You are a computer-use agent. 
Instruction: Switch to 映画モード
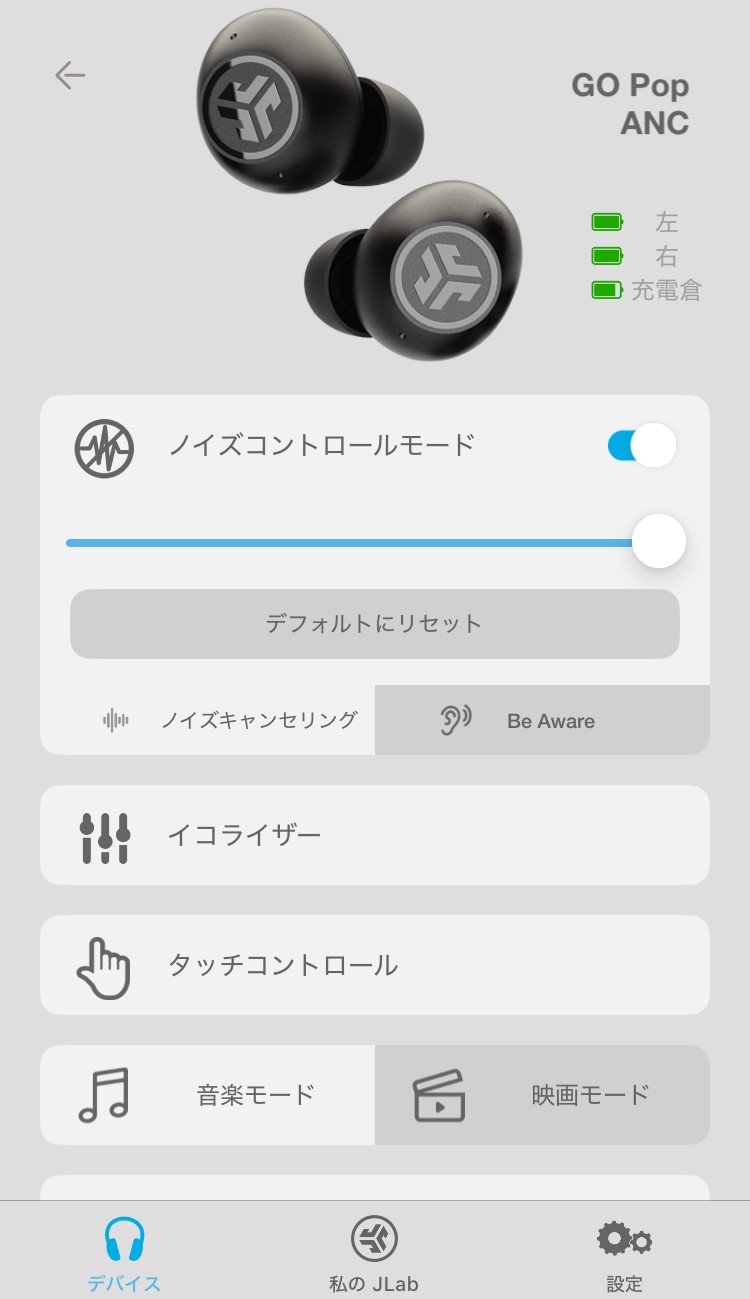pos(541,1094)
